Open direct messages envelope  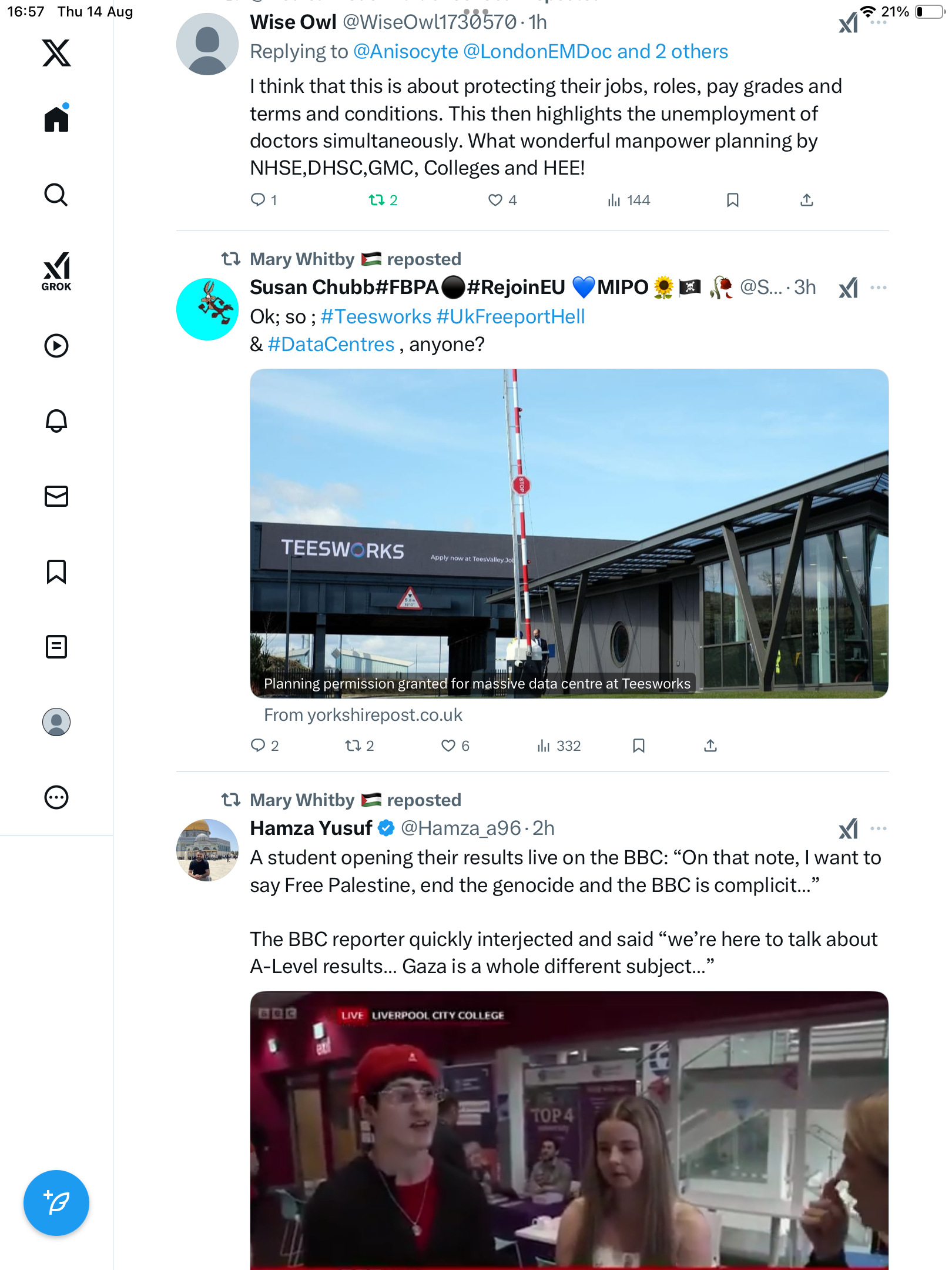click(56, 496)
